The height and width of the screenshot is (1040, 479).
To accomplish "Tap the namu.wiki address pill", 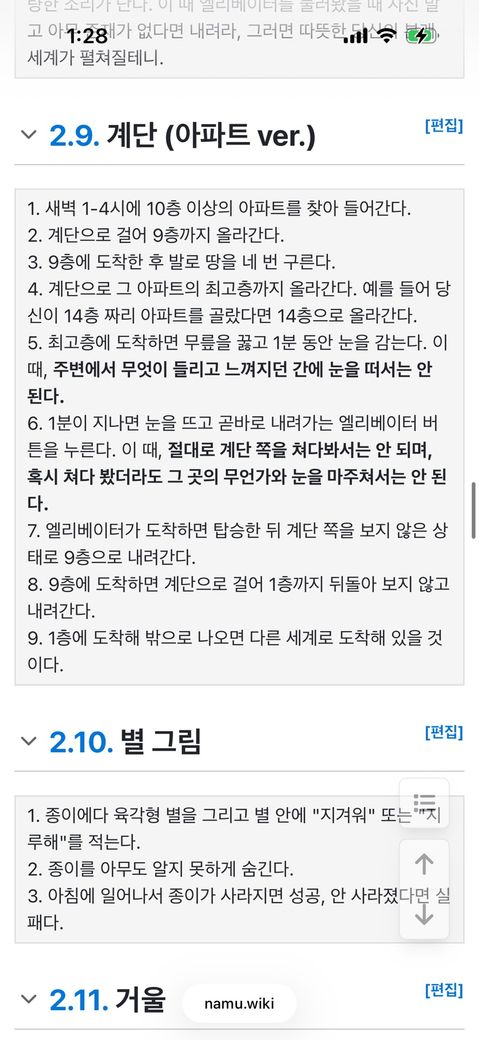I will 239,1004.
